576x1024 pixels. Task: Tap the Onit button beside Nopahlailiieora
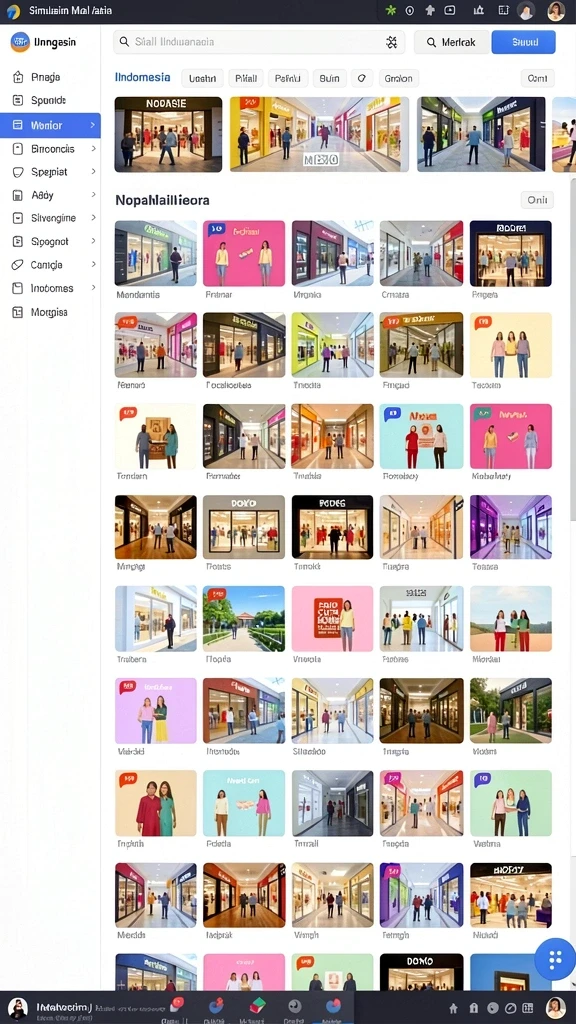(537, 200)
